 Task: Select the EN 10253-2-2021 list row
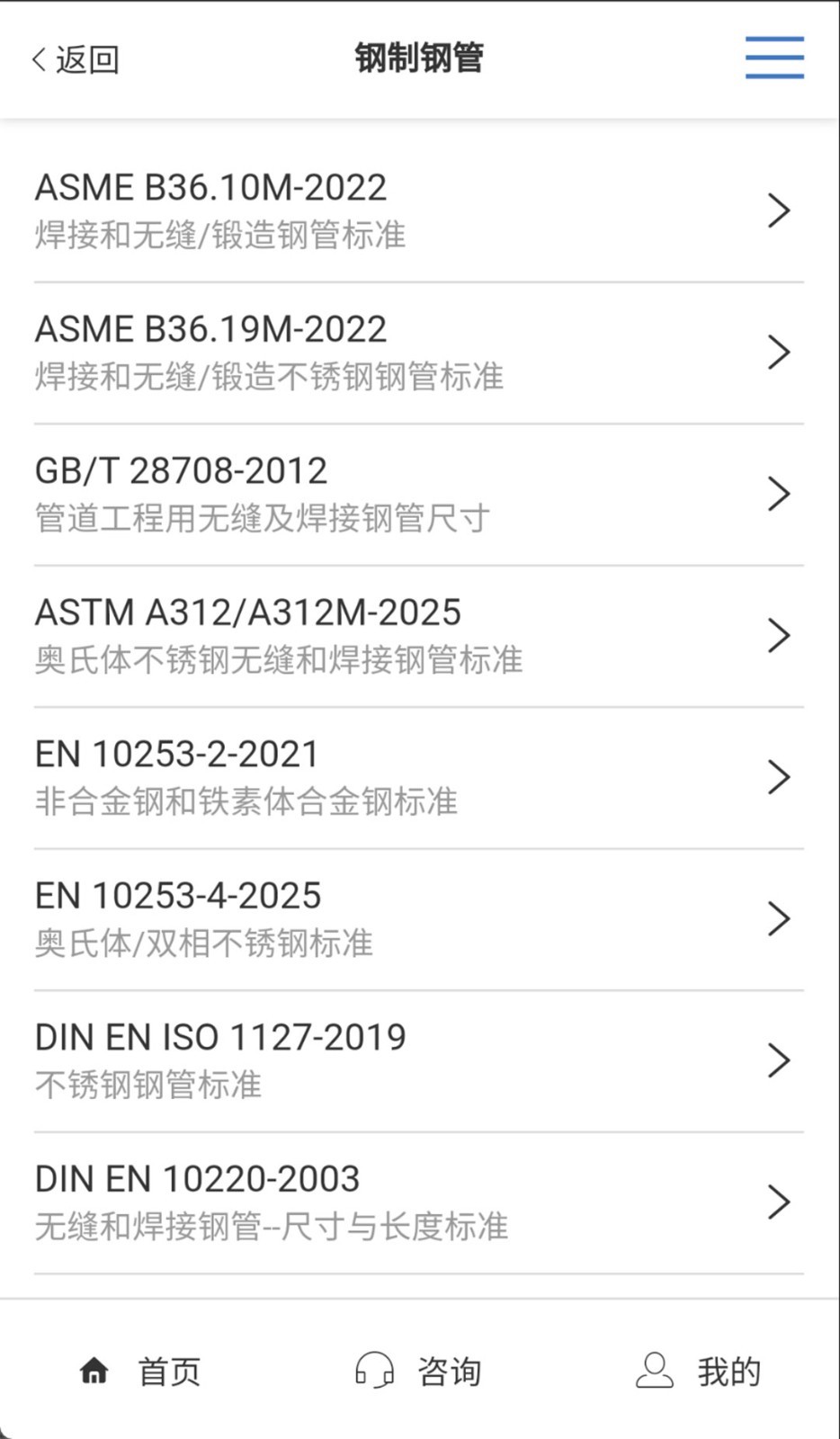point(360,776)
